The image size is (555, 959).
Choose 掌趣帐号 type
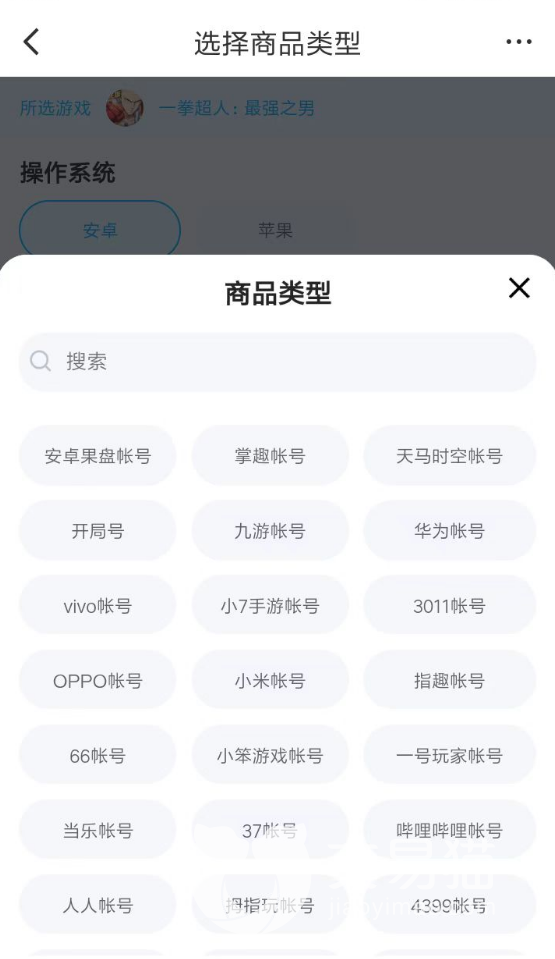point(270,456)
